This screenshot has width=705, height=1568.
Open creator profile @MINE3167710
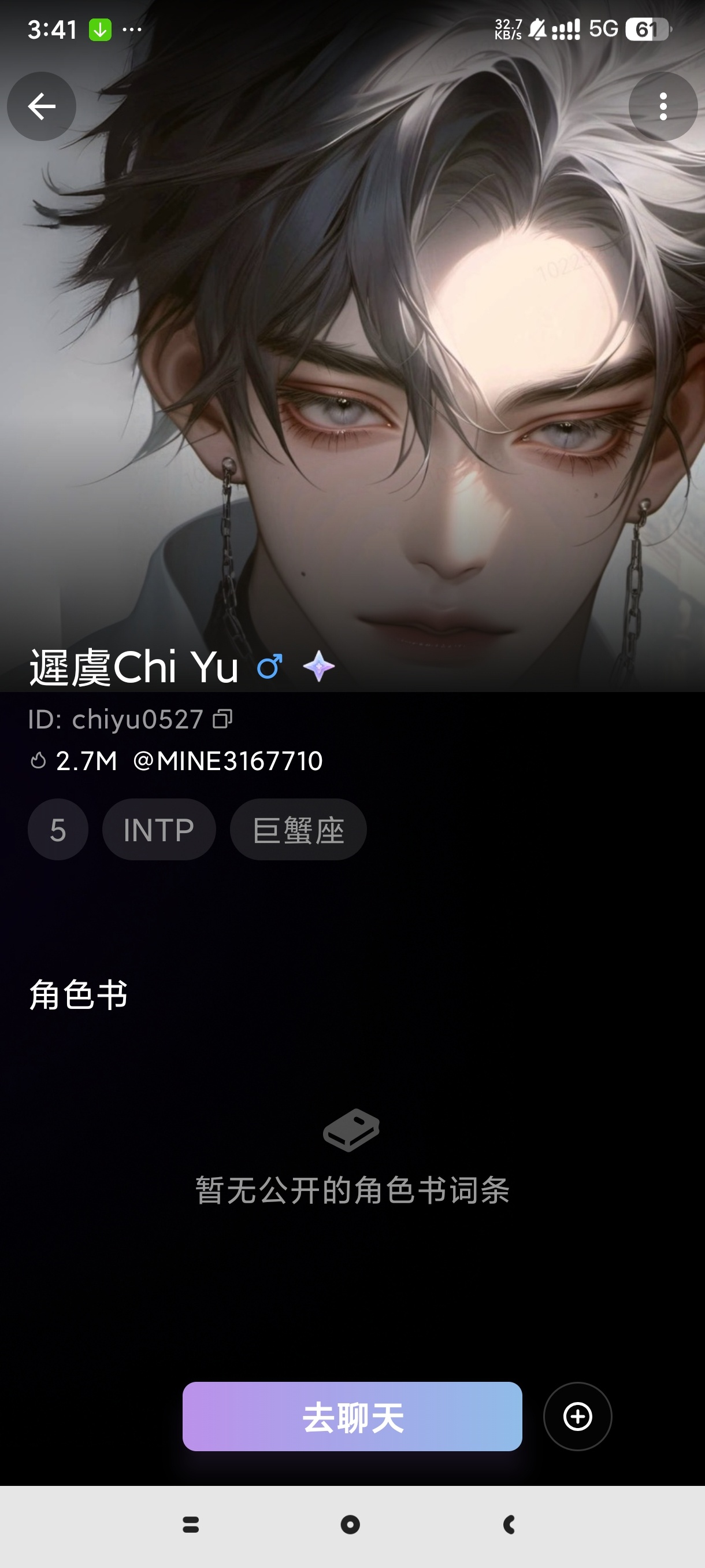point(228,761)
